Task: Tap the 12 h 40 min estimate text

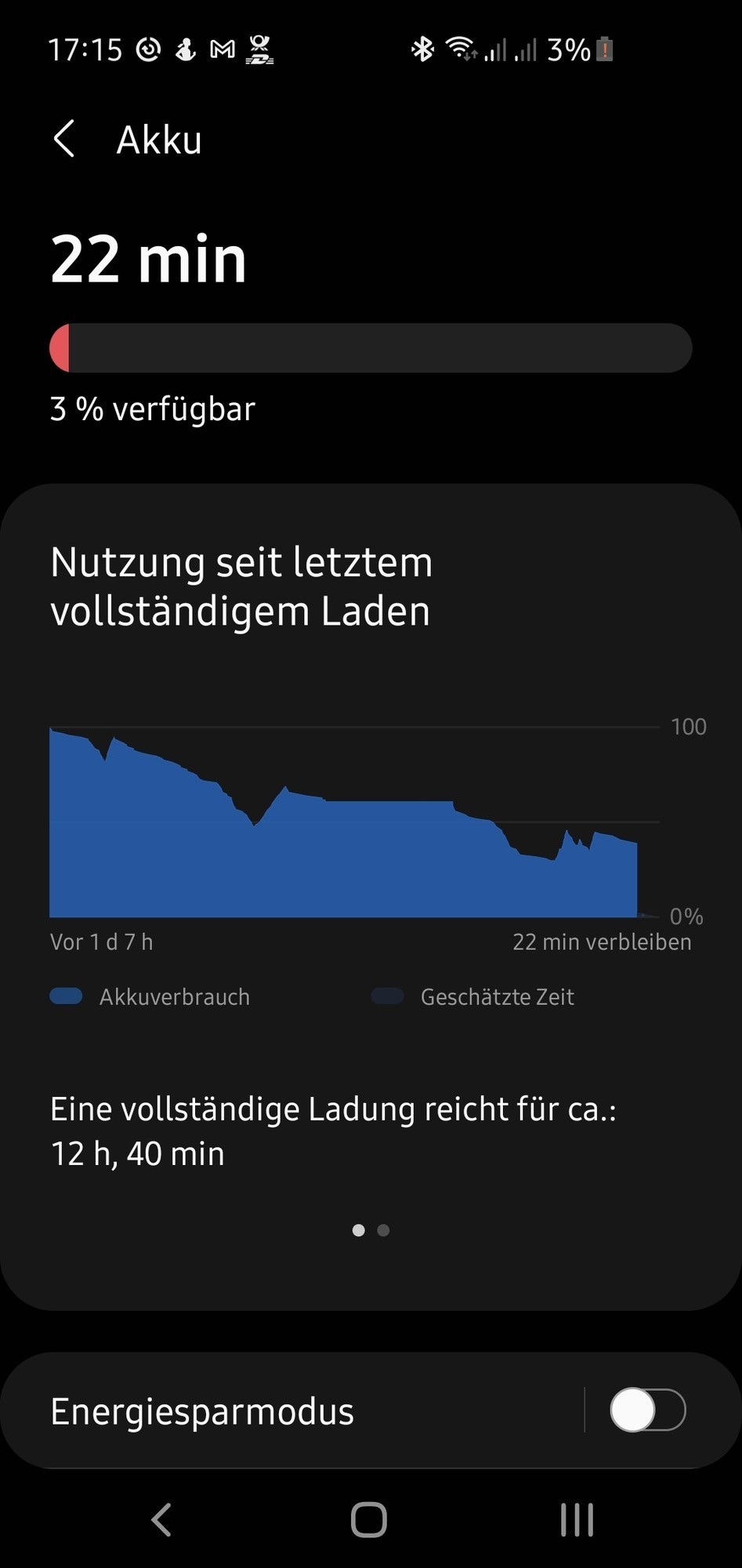Action: tap(138, 1152)
